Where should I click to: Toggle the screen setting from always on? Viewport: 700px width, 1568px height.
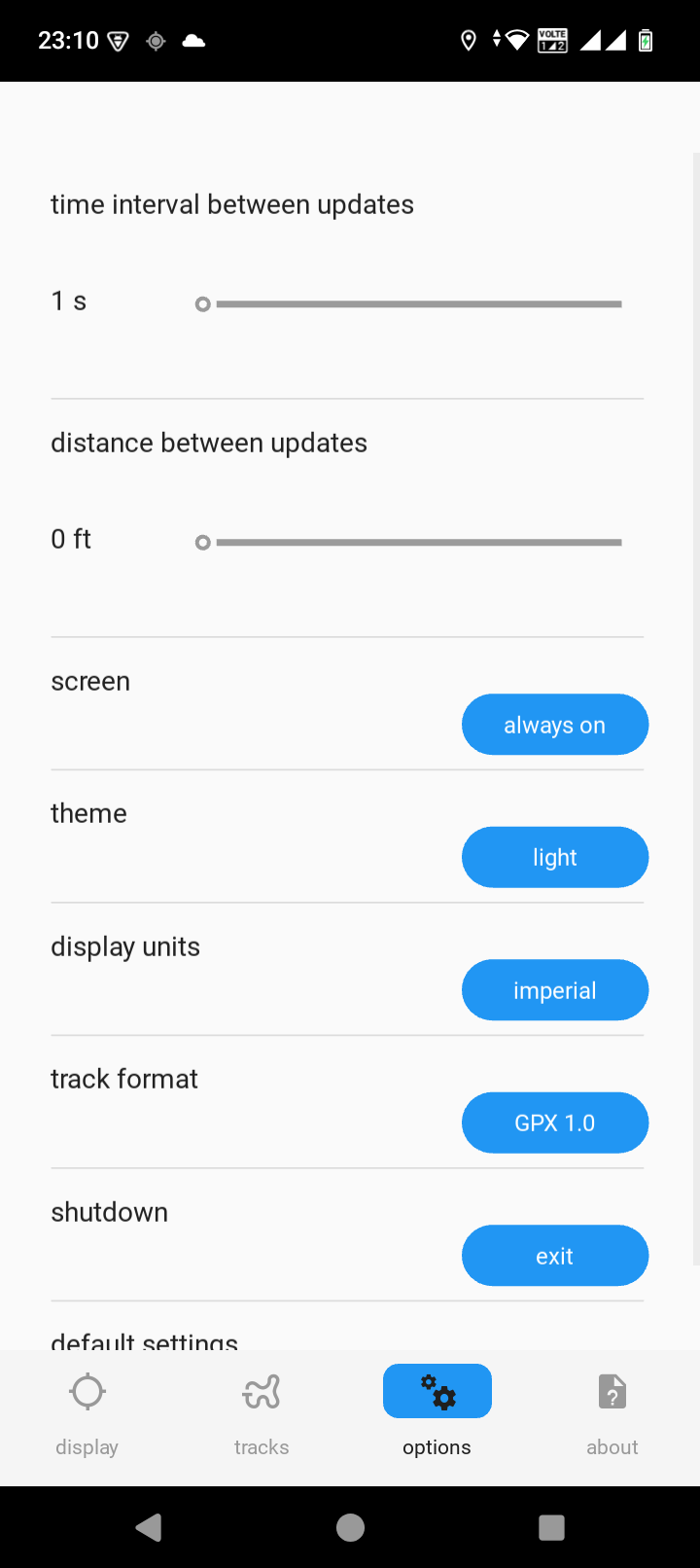click(x=554, y=724)
